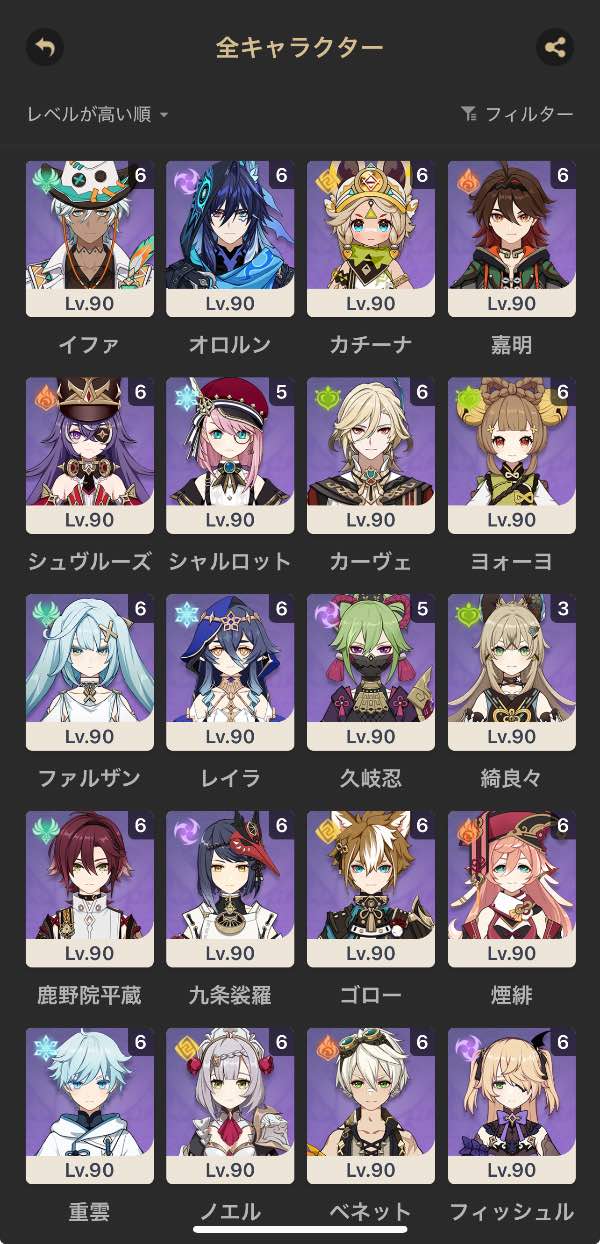The image size is (600, 1244).
Task: View 久岐忍 character details
Action: tap(371, 672)
